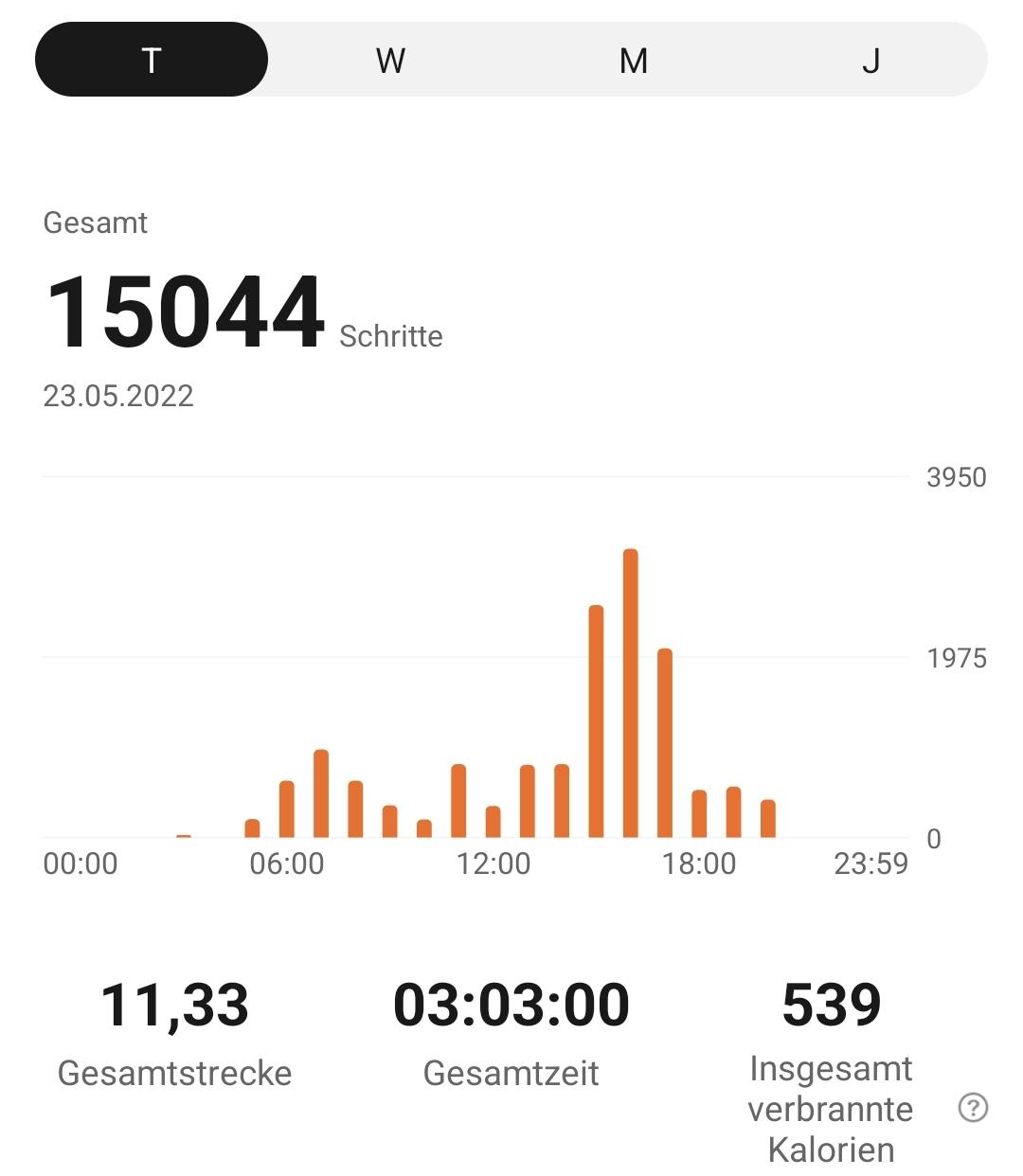The height and width of the screenshot is (1176, 1023).
Task: Open the calories burned help icon
Action: [973, 1107]
